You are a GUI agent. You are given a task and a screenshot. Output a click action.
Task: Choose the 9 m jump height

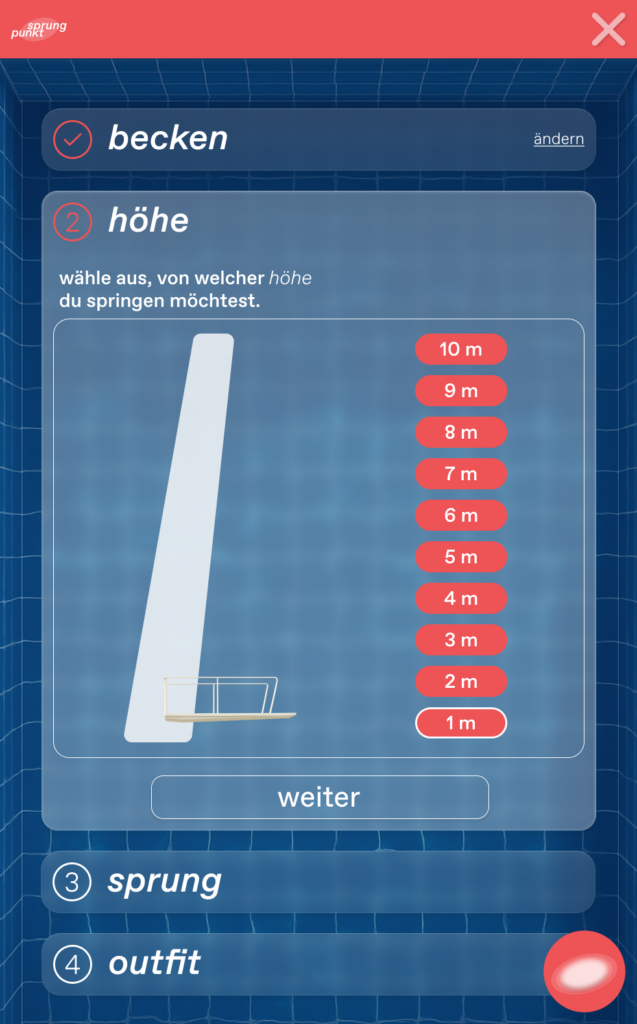[461, 391]
